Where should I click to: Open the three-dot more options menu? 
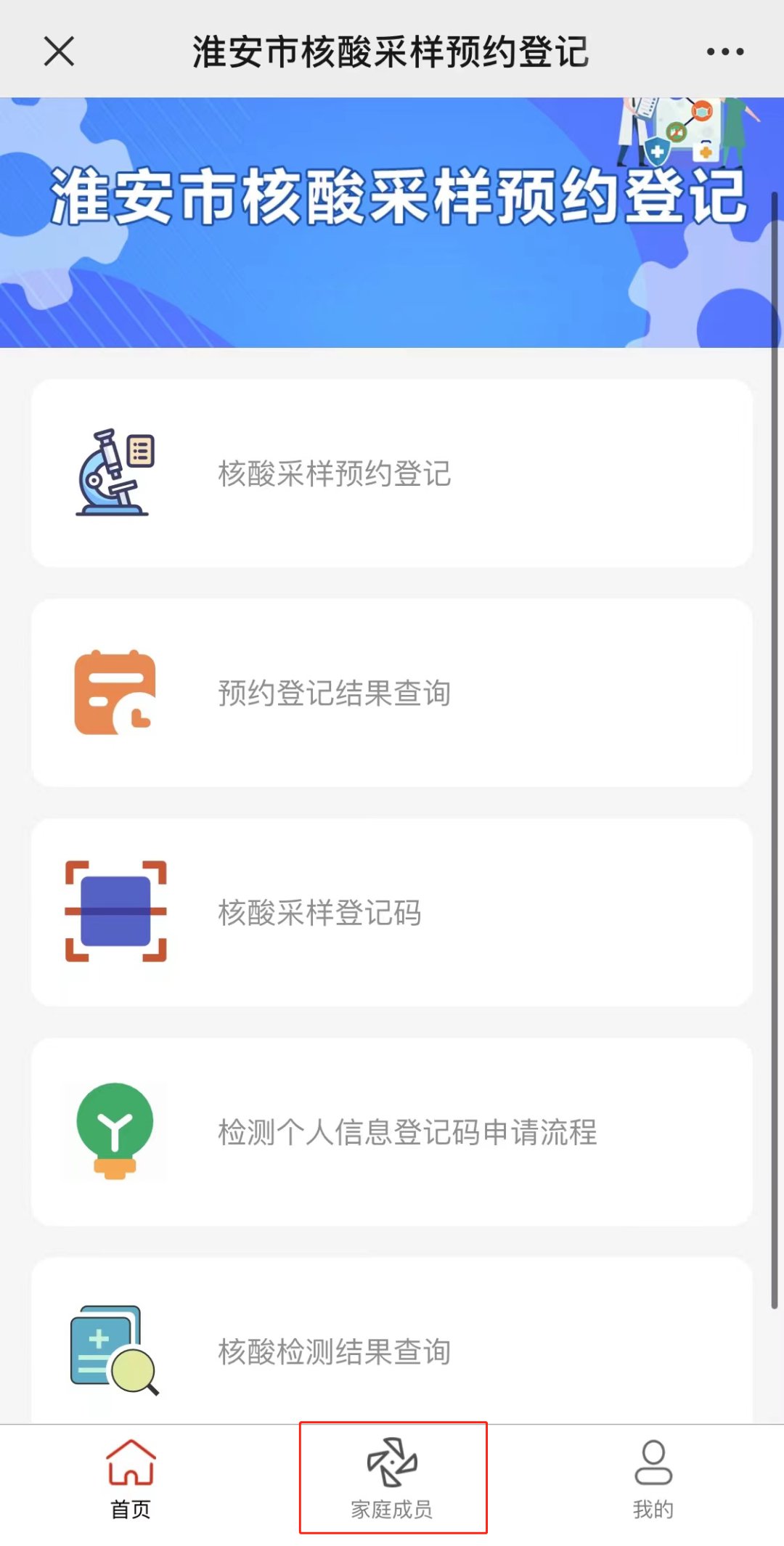724,52
